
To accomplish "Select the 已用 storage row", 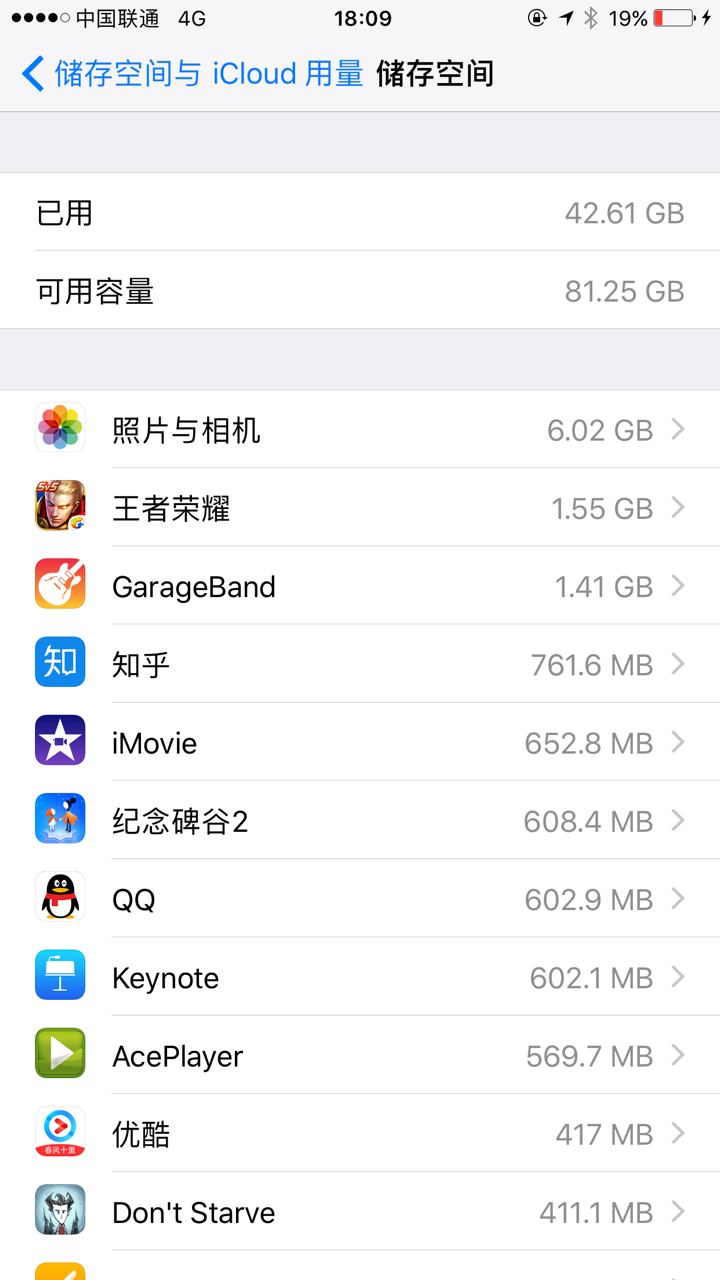I will [x=360, y=212].
